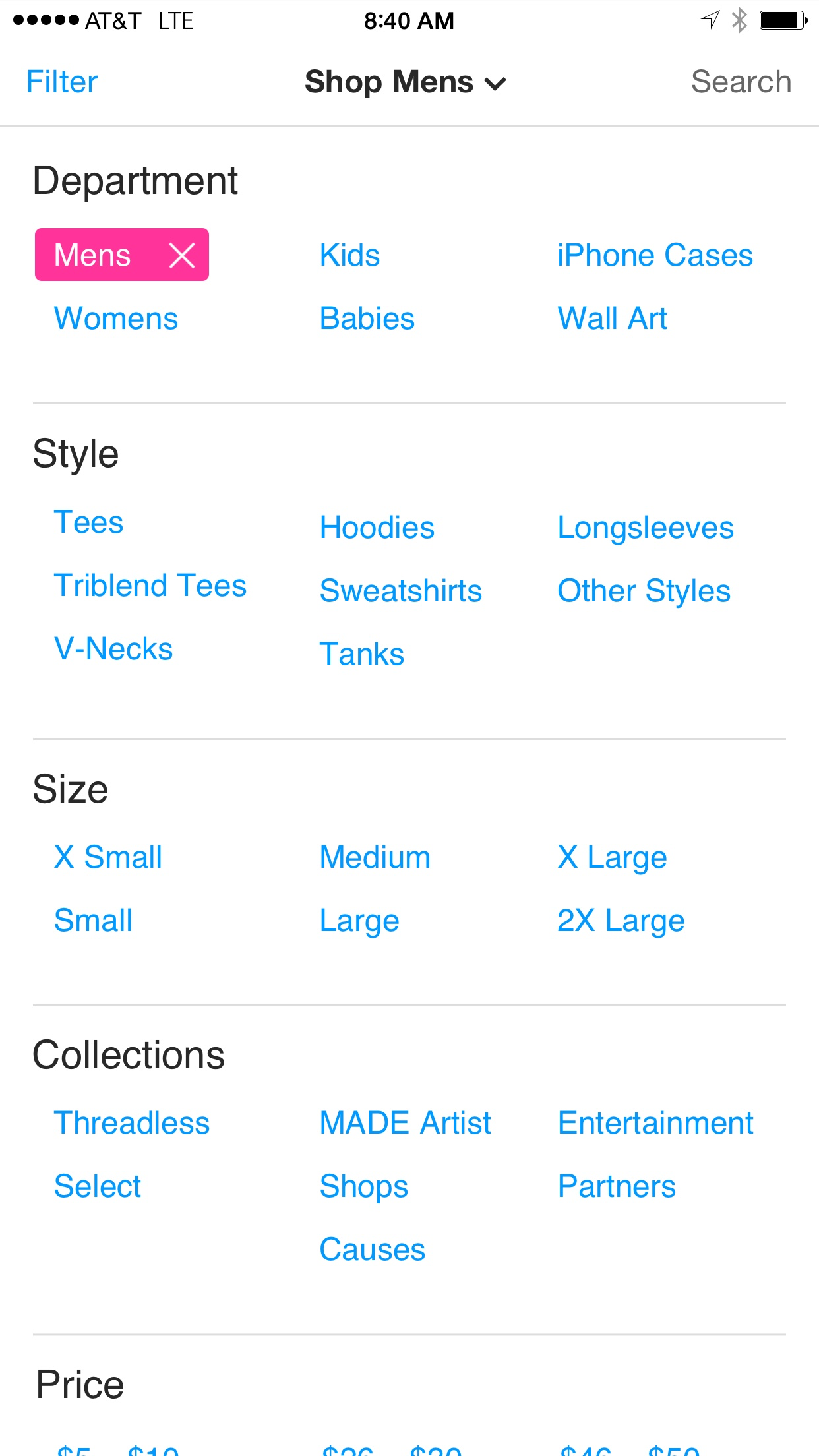Choose the Kids department

349,255
